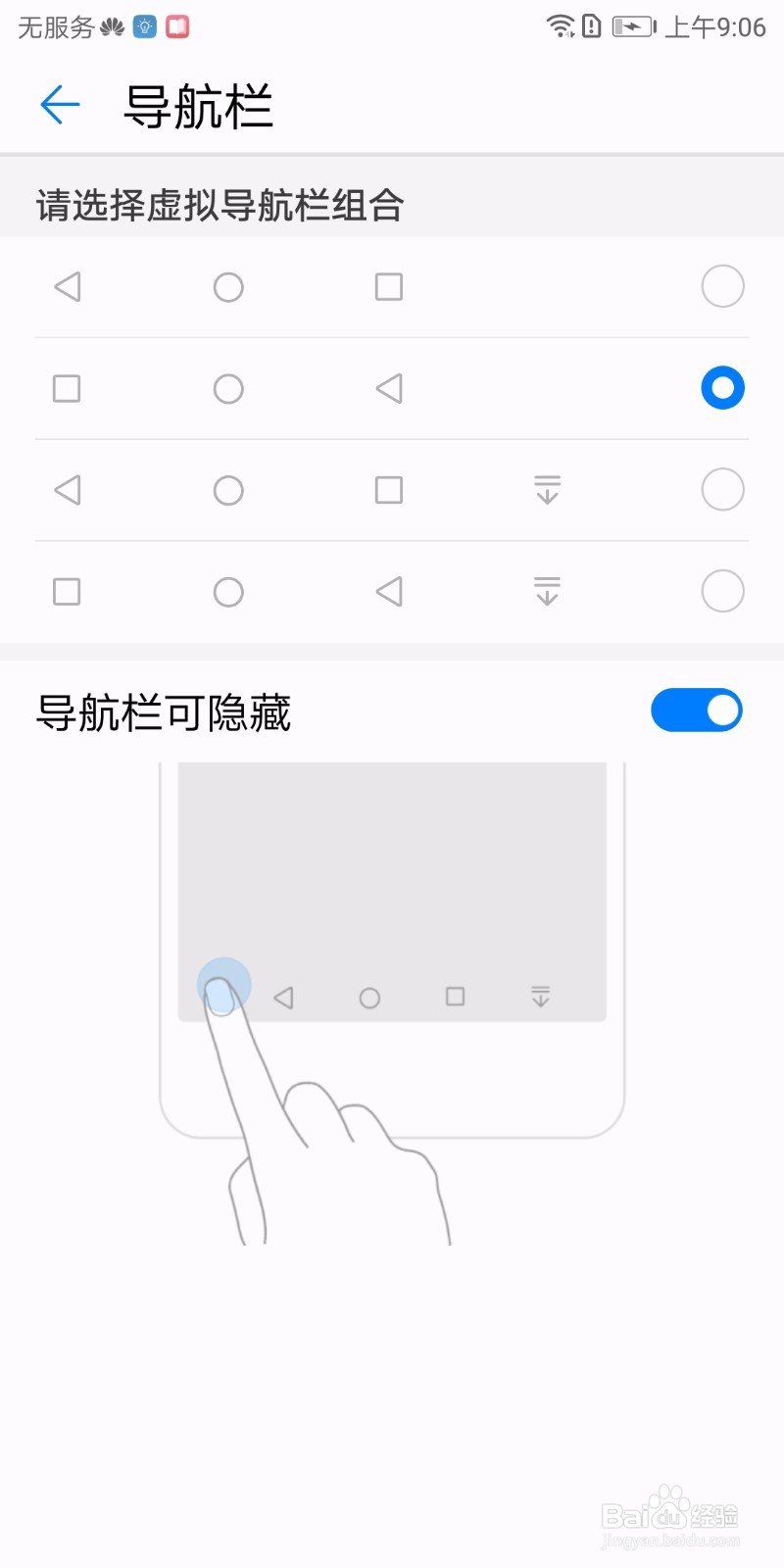
Task: Click the hide arrow icon in fourth row
Action: (x=546, y=591)
